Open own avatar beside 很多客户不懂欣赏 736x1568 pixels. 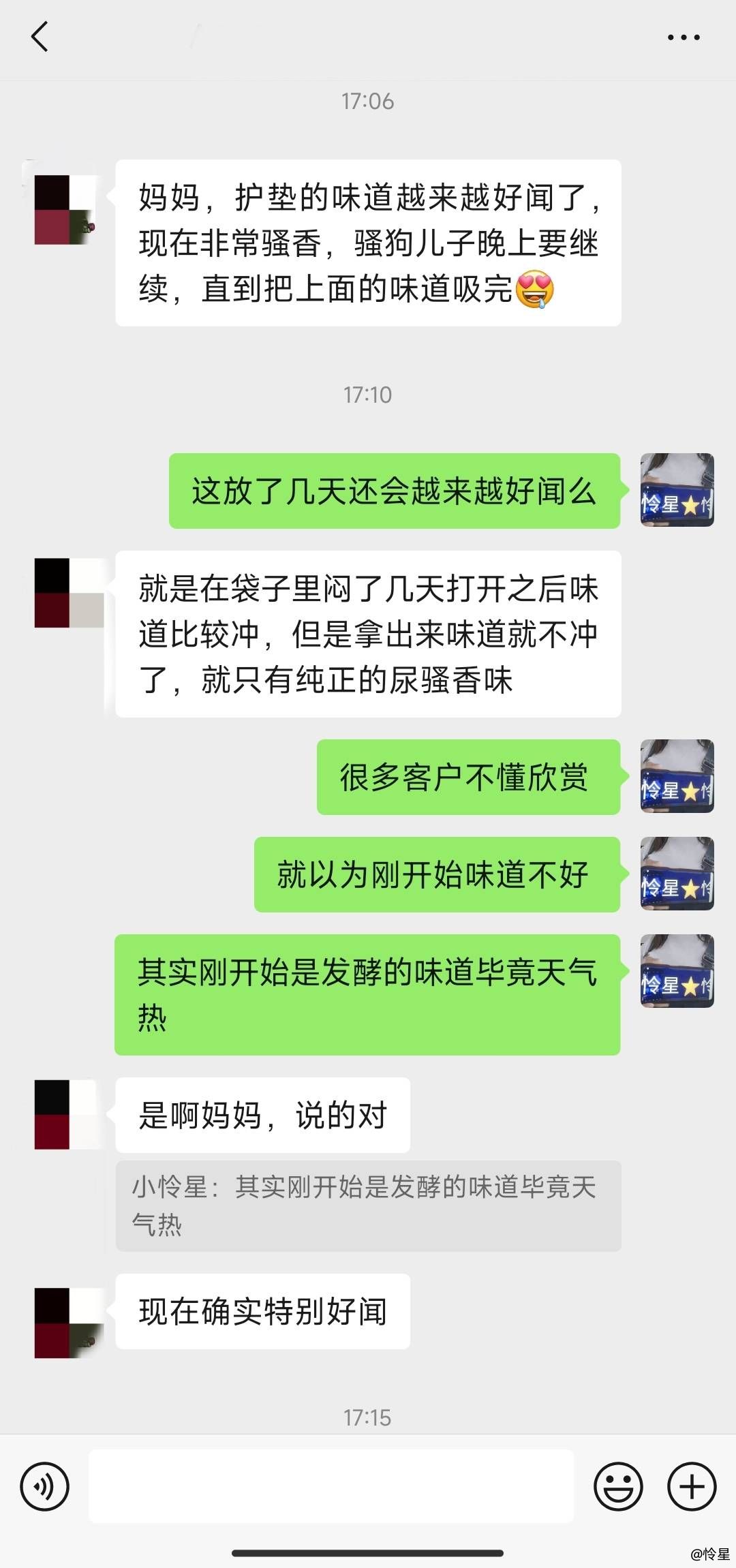tap(677, 776)
